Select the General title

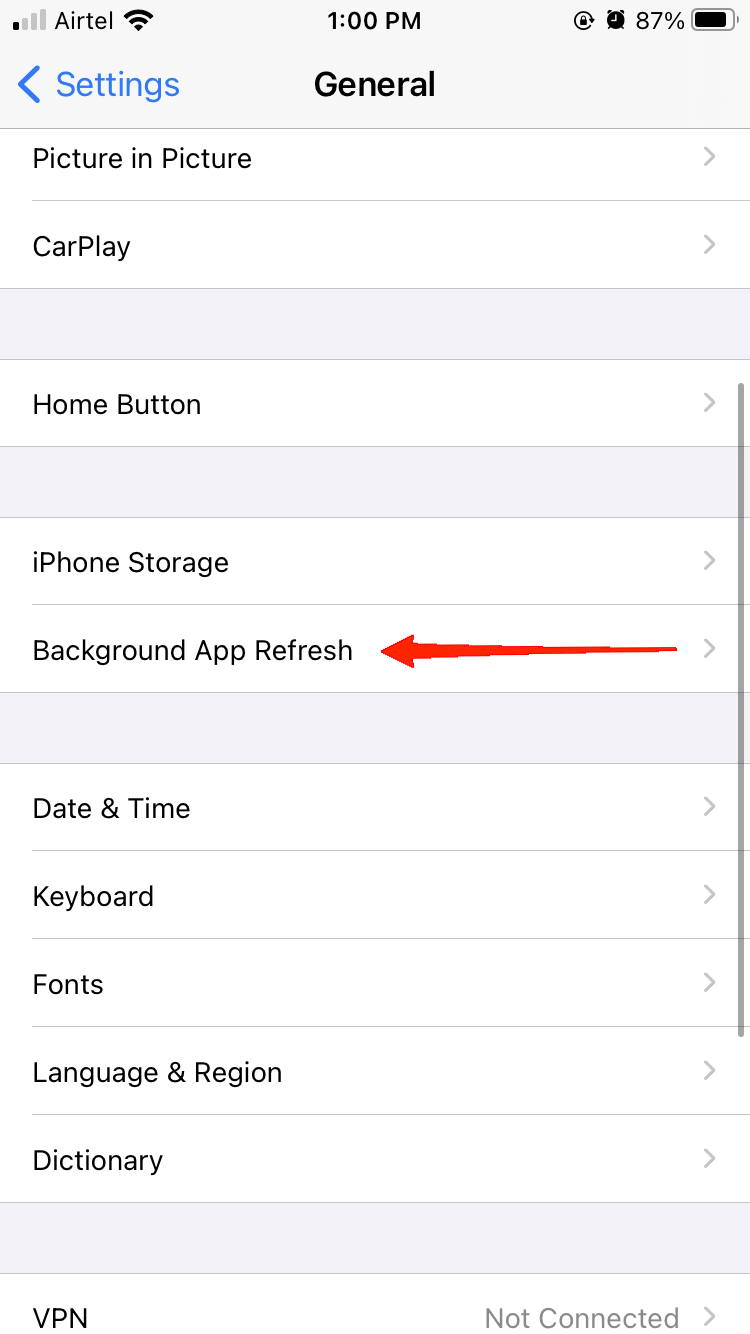375,85
